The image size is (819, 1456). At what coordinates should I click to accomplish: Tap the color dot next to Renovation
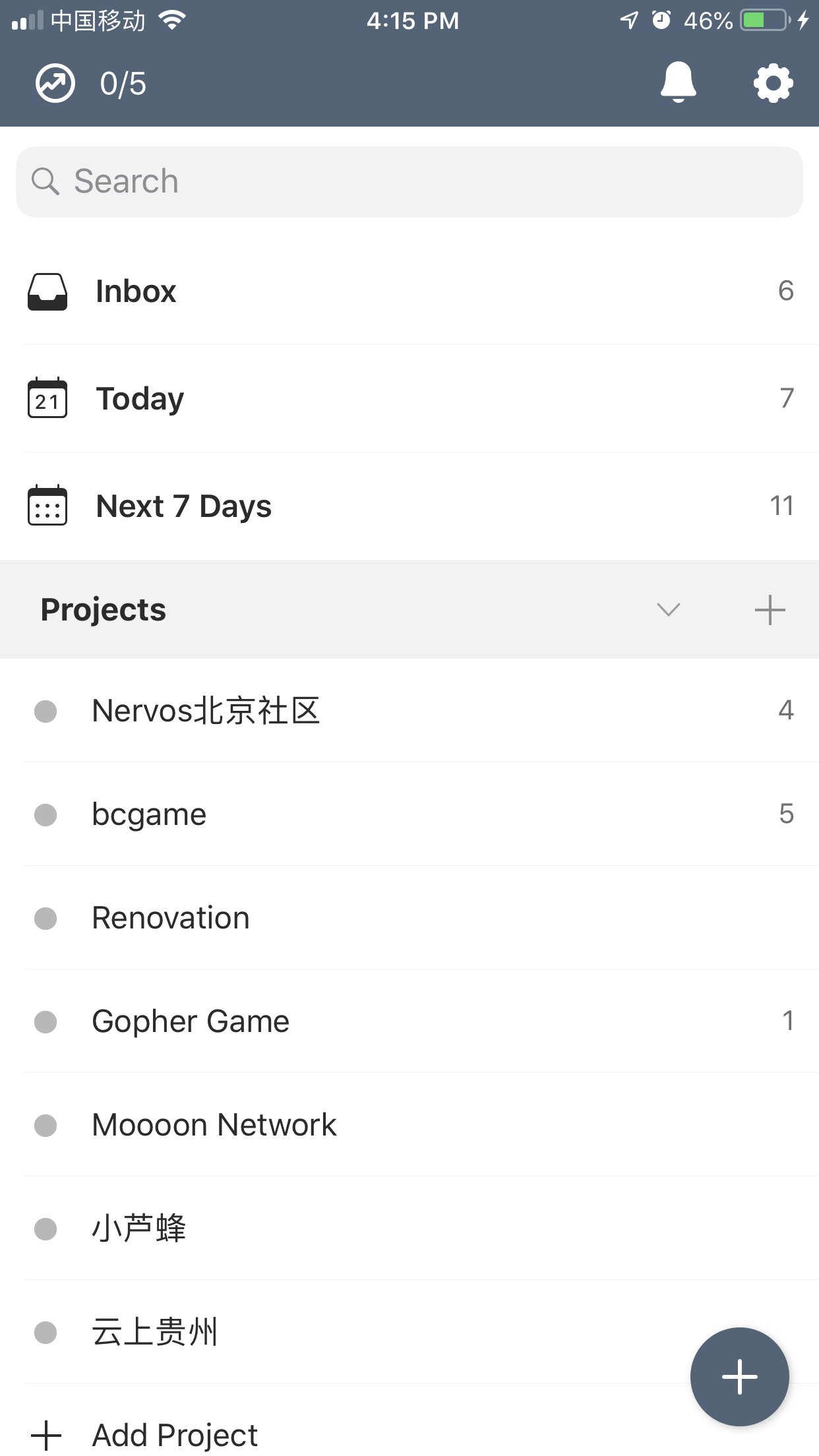coord(45,917)
